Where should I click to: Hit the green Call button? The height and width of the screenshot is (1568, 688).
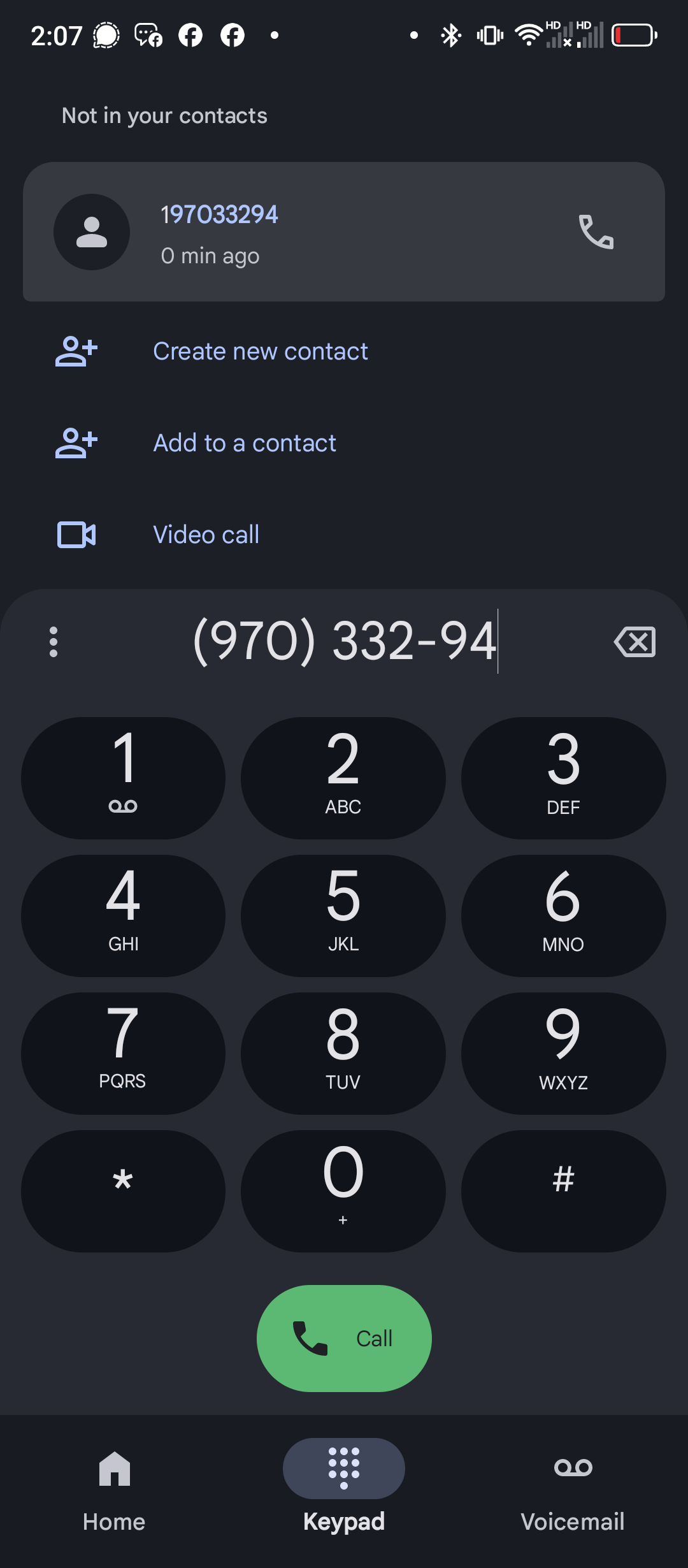(x=344, y=1339)
